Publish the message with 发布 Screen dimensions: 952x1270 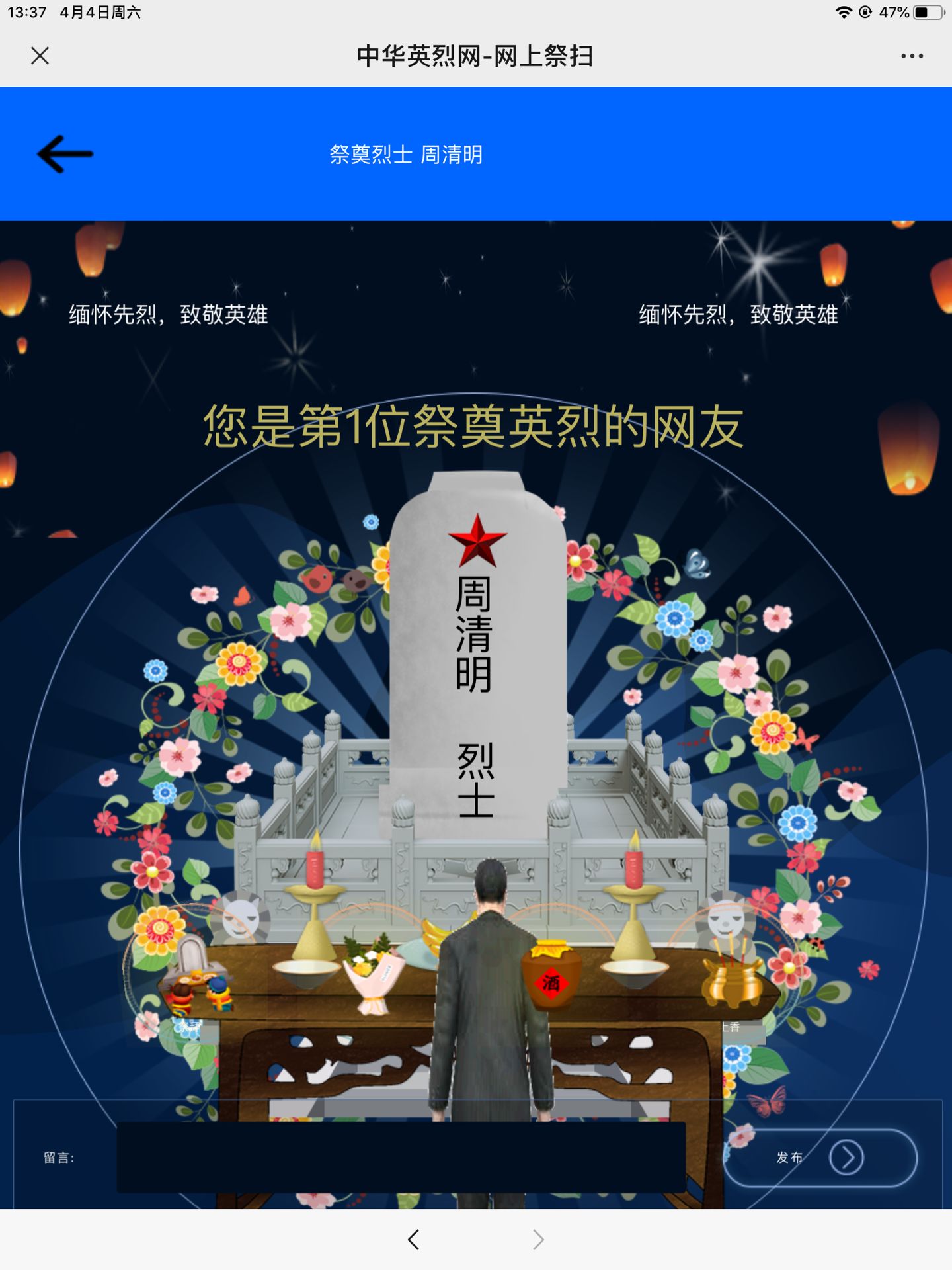pyautogui.click(x=820, y=1158)
